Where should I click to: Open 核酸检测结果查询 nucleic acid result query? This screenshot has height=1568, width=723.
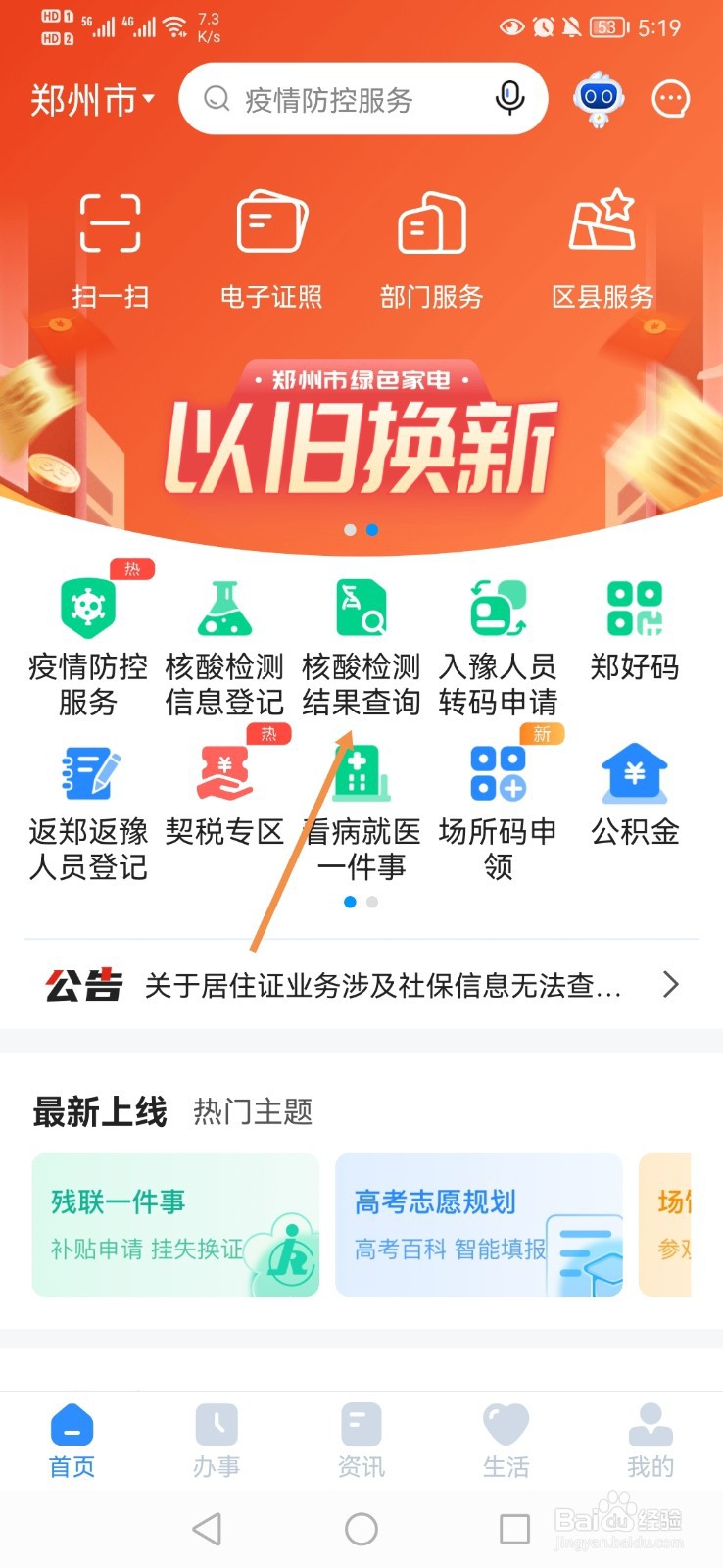tap(361, 637)
